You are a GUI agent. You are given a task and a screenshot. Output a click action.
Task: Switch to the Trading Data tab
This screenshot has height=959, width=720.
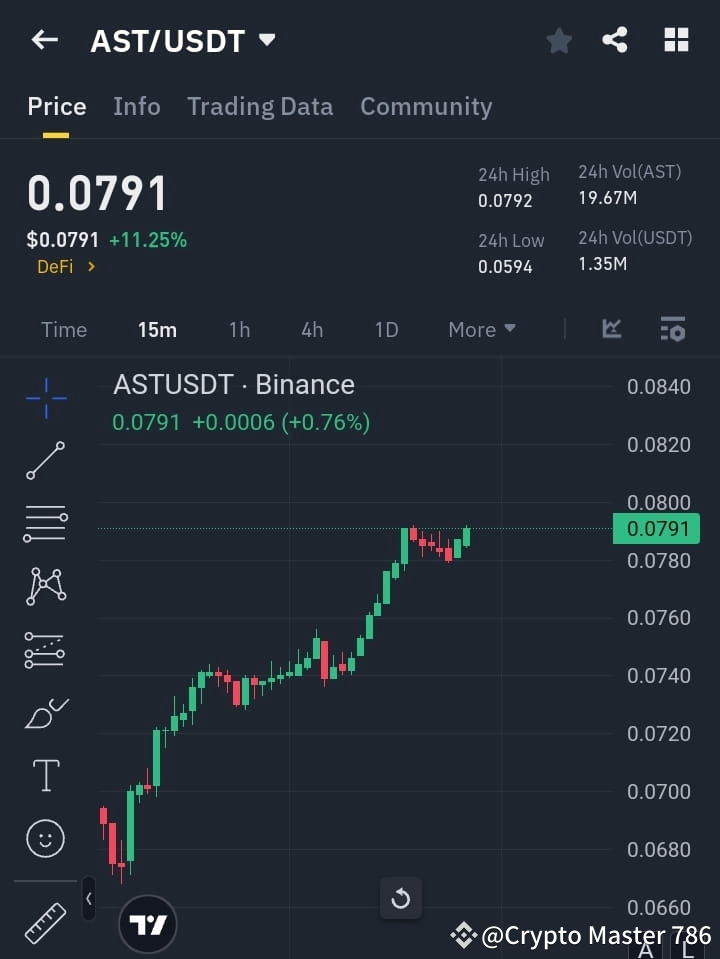point(260,106)
